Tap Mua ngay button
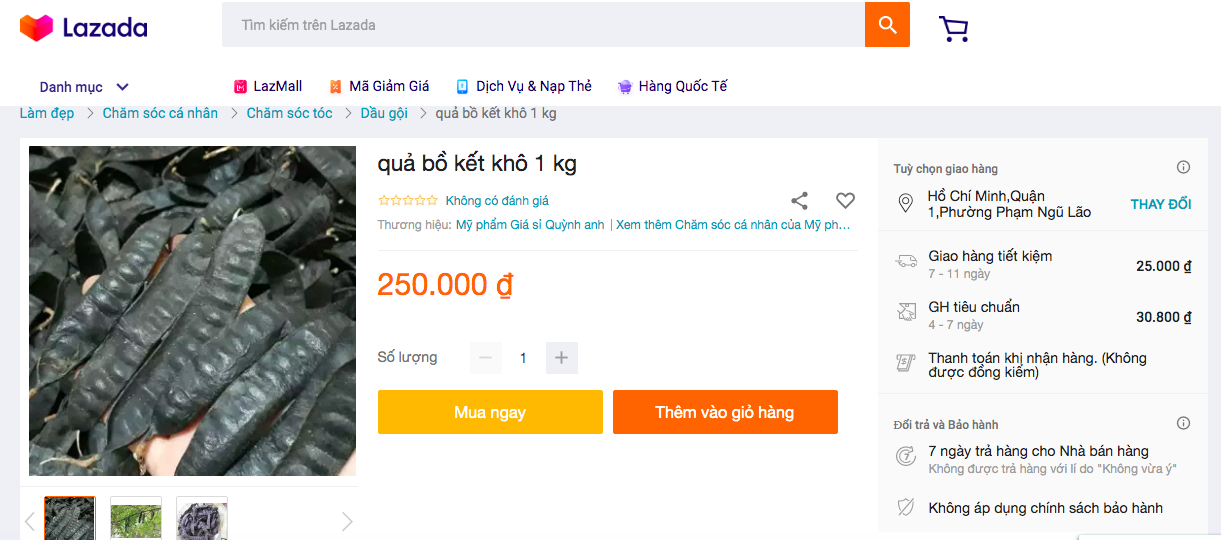 (490, 412)
